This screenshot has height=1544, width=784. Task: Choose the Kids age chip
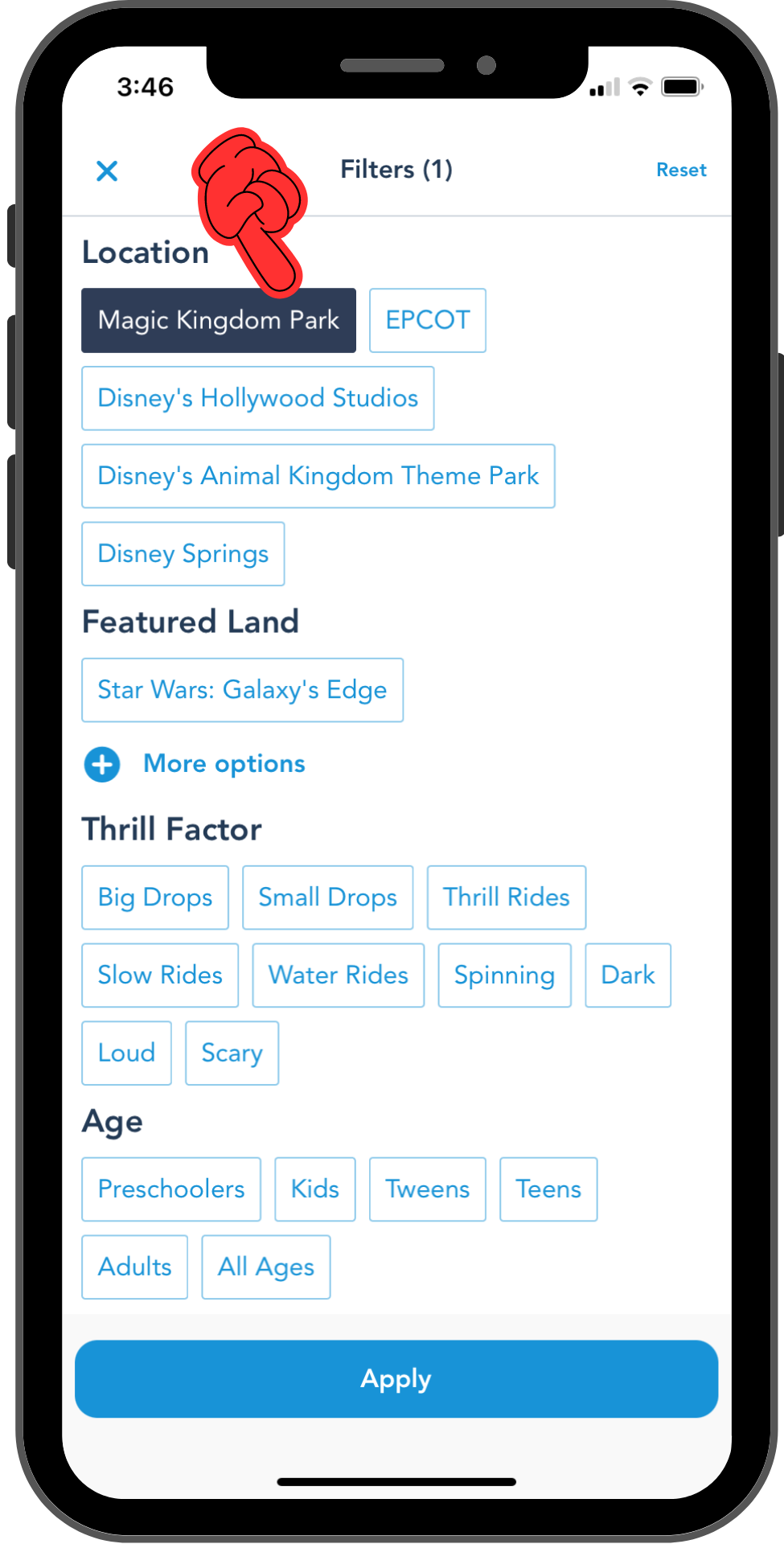click(x=315, y=1189)
